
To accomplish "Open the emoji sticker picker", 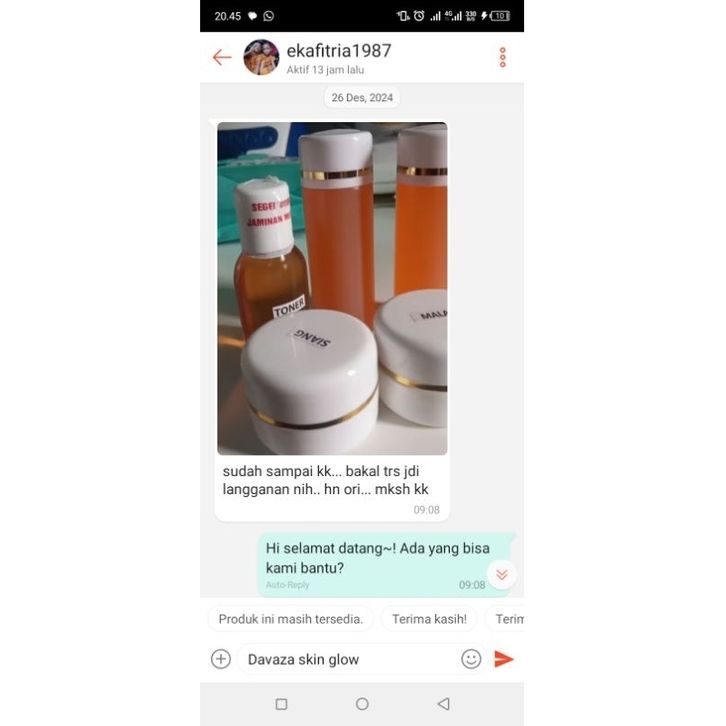I will (471, 659).
